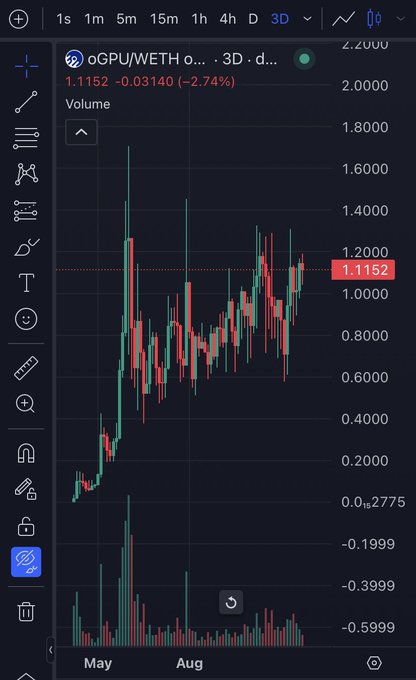Choose the text annotation tool
The height and width of the screenshot is (680, 416).
(x=26, y=283)
